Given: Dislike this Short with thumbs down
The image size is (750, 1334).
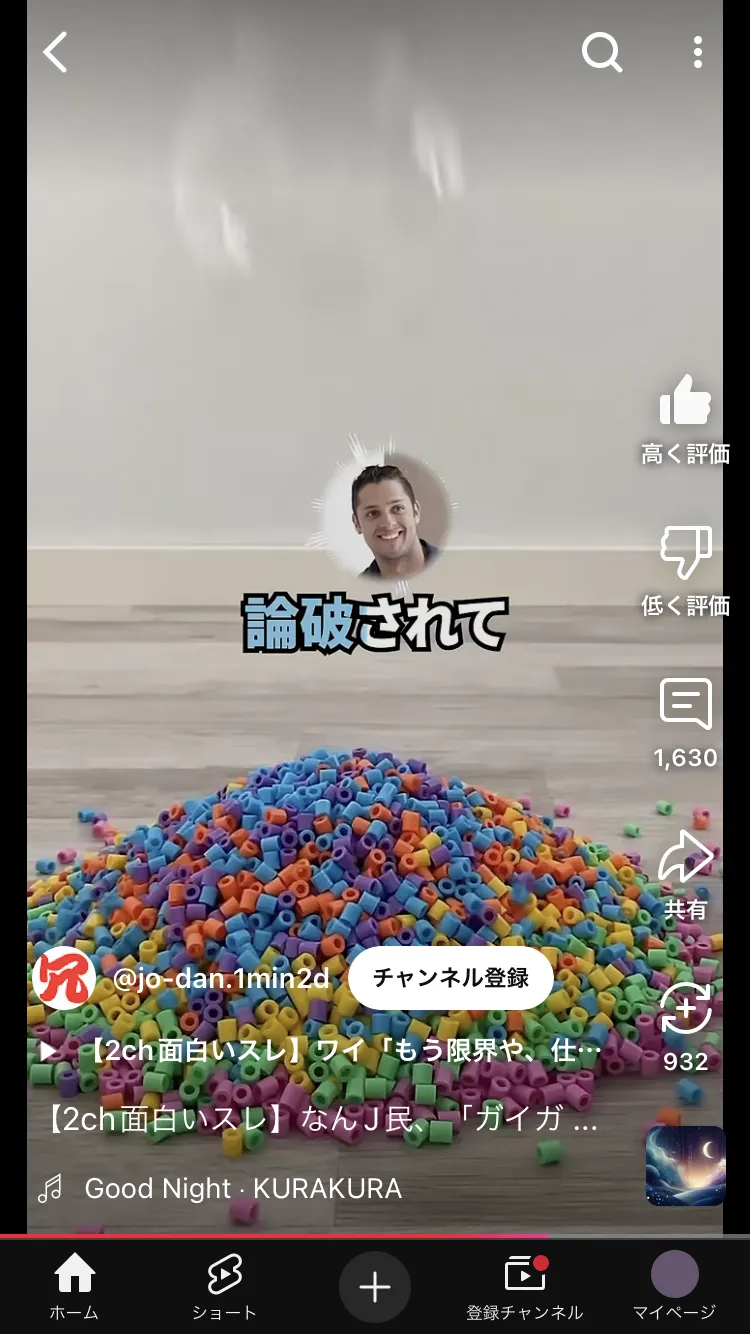Looking at the screenshot, I should 685,552.
